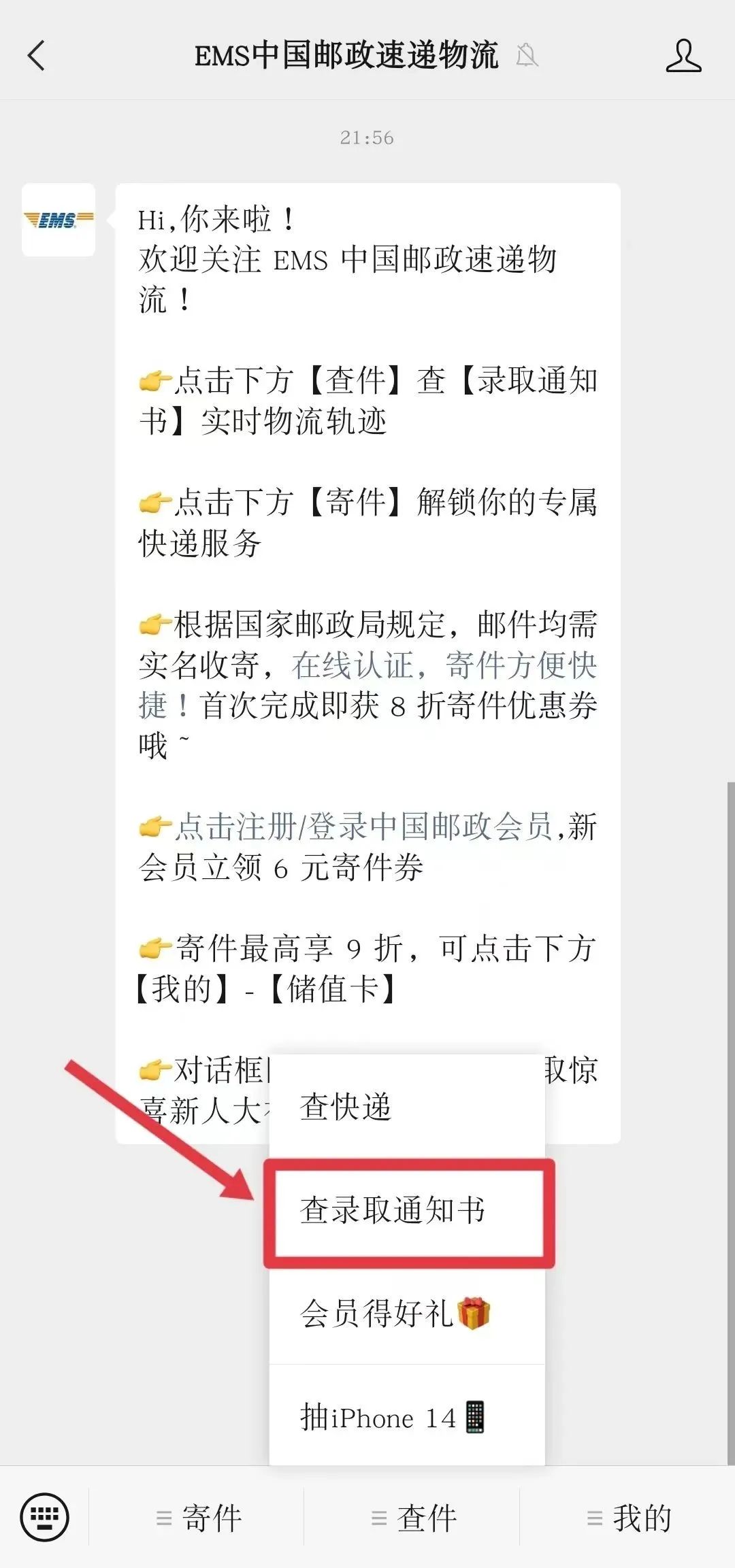Tap 抽iPhone 14 menu option
The width and height of the screenshot is (735, 1568).
tap(407, 1416)
